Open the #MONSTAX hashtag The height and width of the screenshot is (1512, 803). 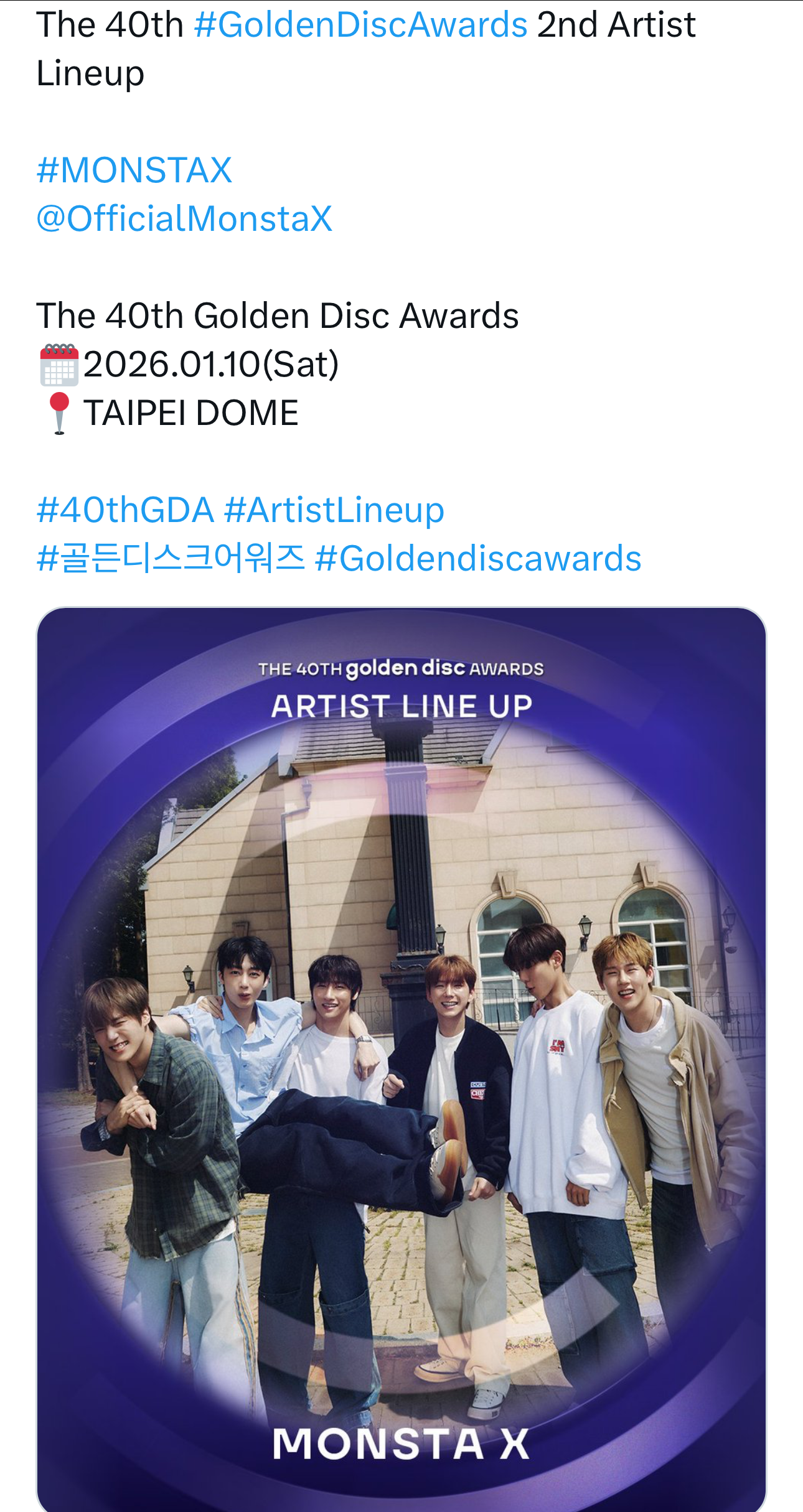(x=134, y=170)
